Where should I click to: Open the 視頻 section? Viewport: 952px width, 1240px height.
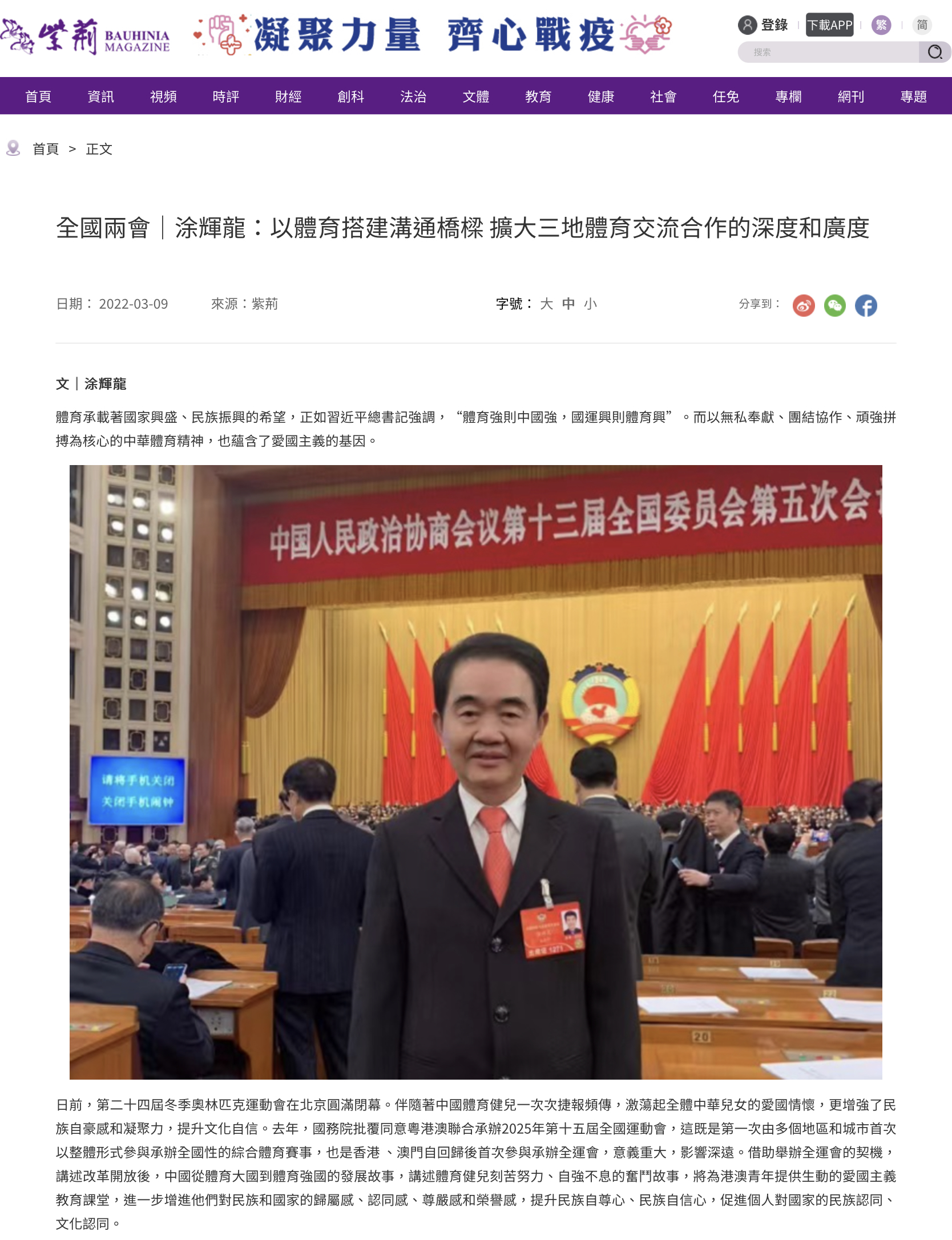pos(163,97)
